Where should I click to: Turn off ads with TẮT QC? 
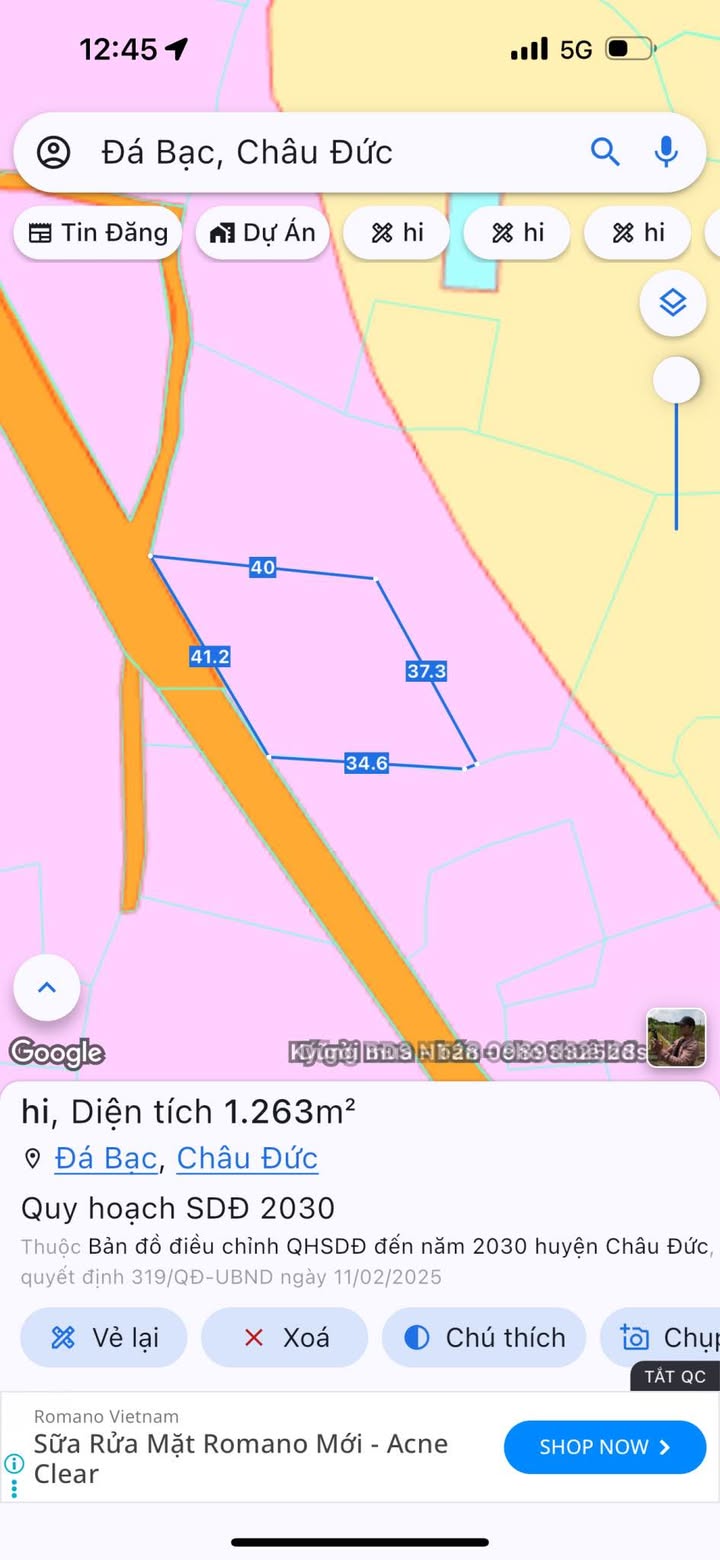point(675,1376)
